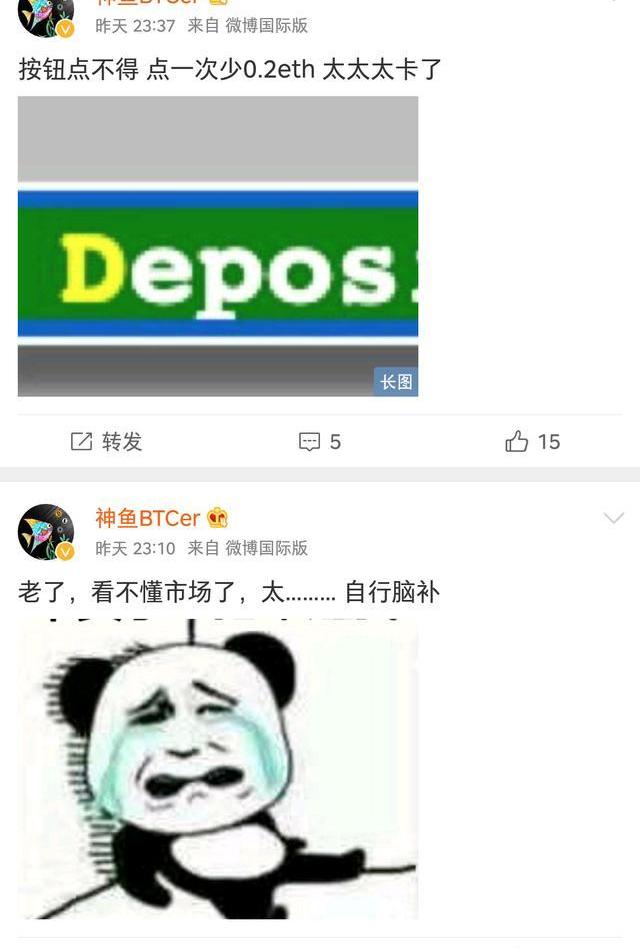View the crying panda meme image
Viewport: 640px width, 948px height.
pyautogui.click(x=217, y=768)
